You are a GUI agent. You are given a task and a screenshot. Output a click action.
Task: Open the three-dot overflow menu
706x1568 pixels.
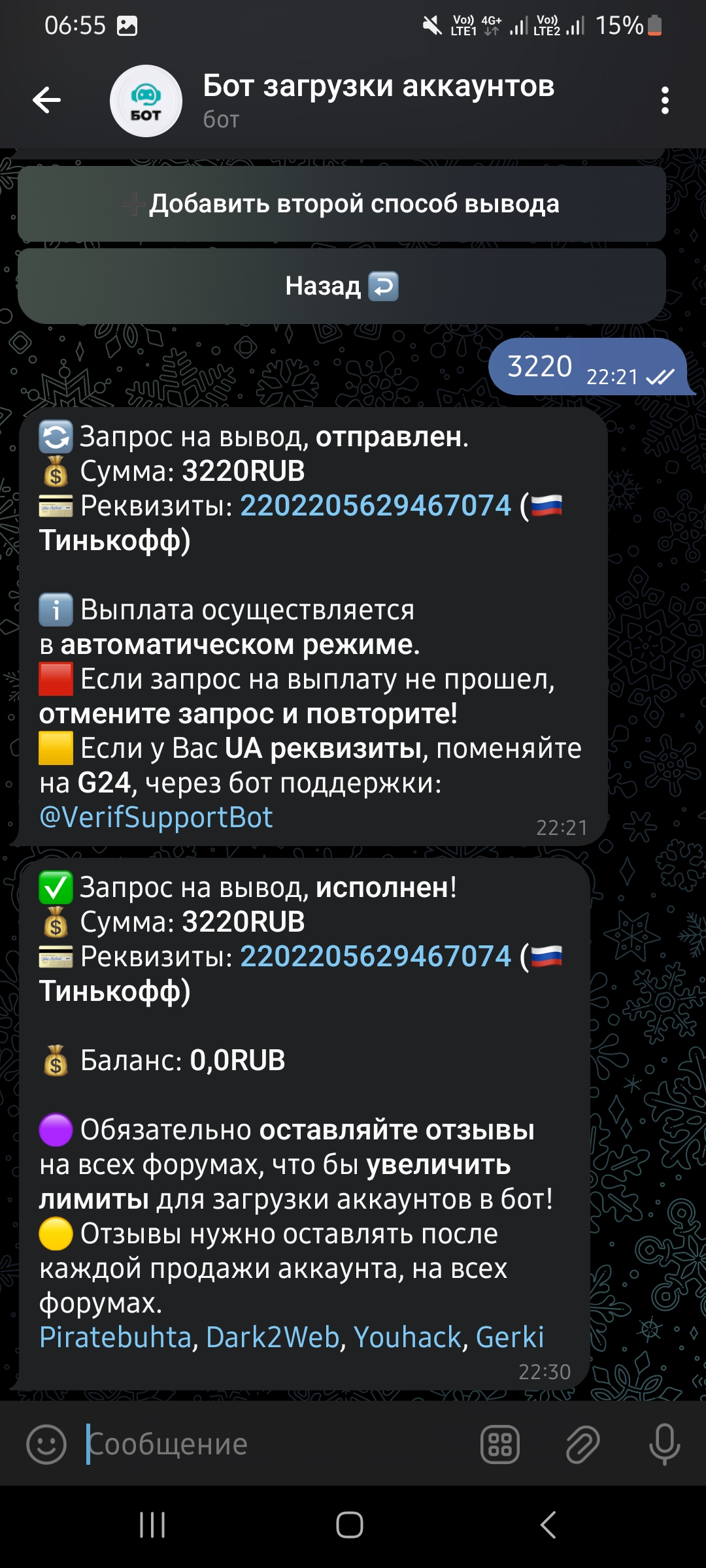coord(665,101)
